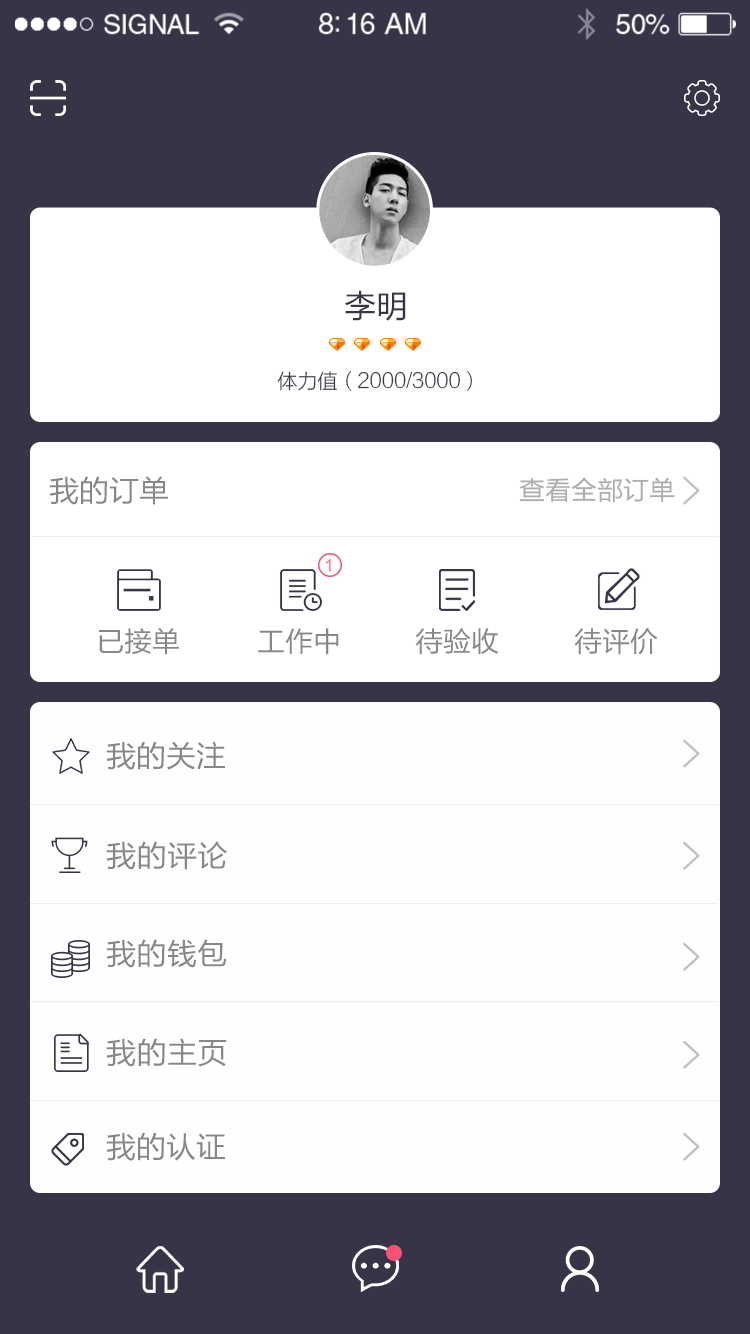
Task: Tap the 已接单 accepted orders icon
Action: tap(140, 589)
